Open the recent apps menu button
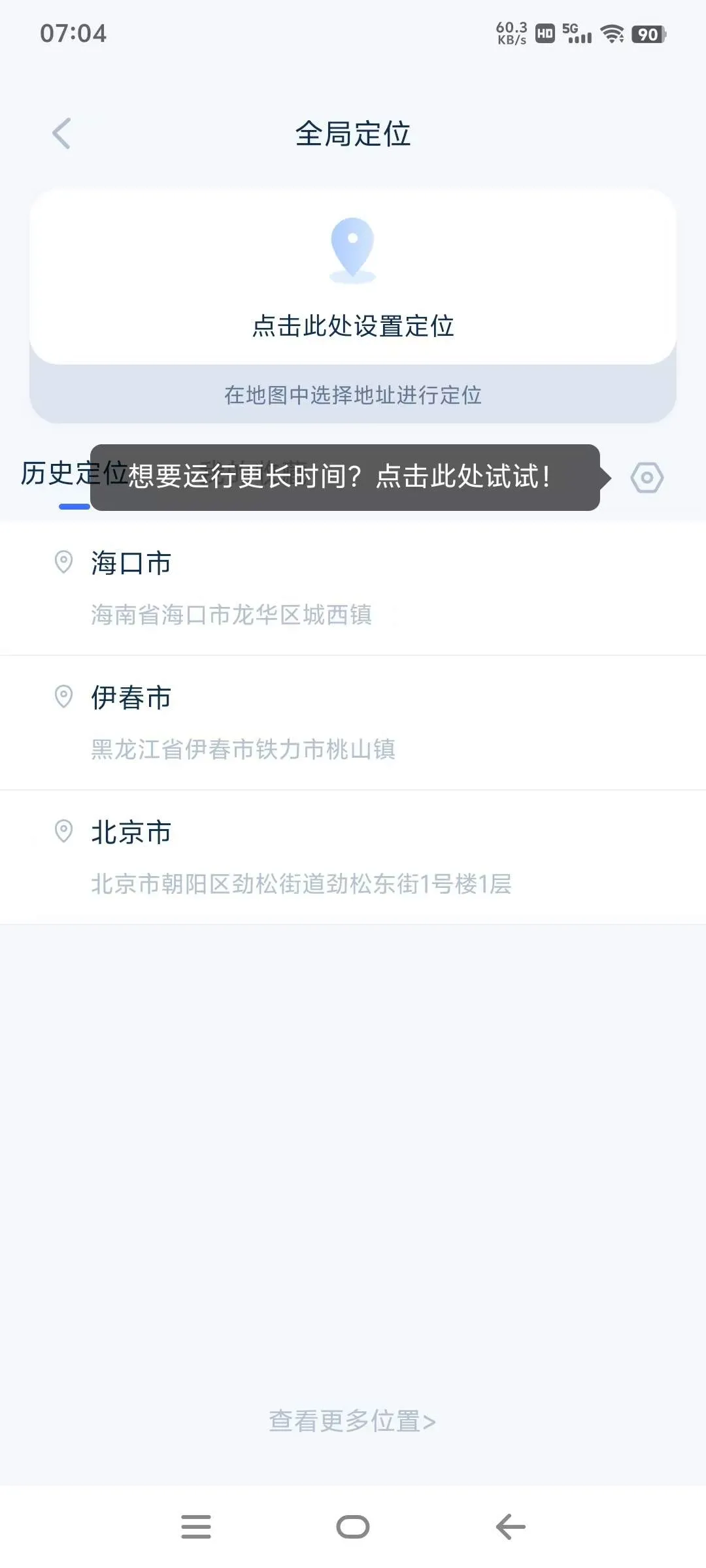Screen dimensions: 706x1568 coord(195,1527)
